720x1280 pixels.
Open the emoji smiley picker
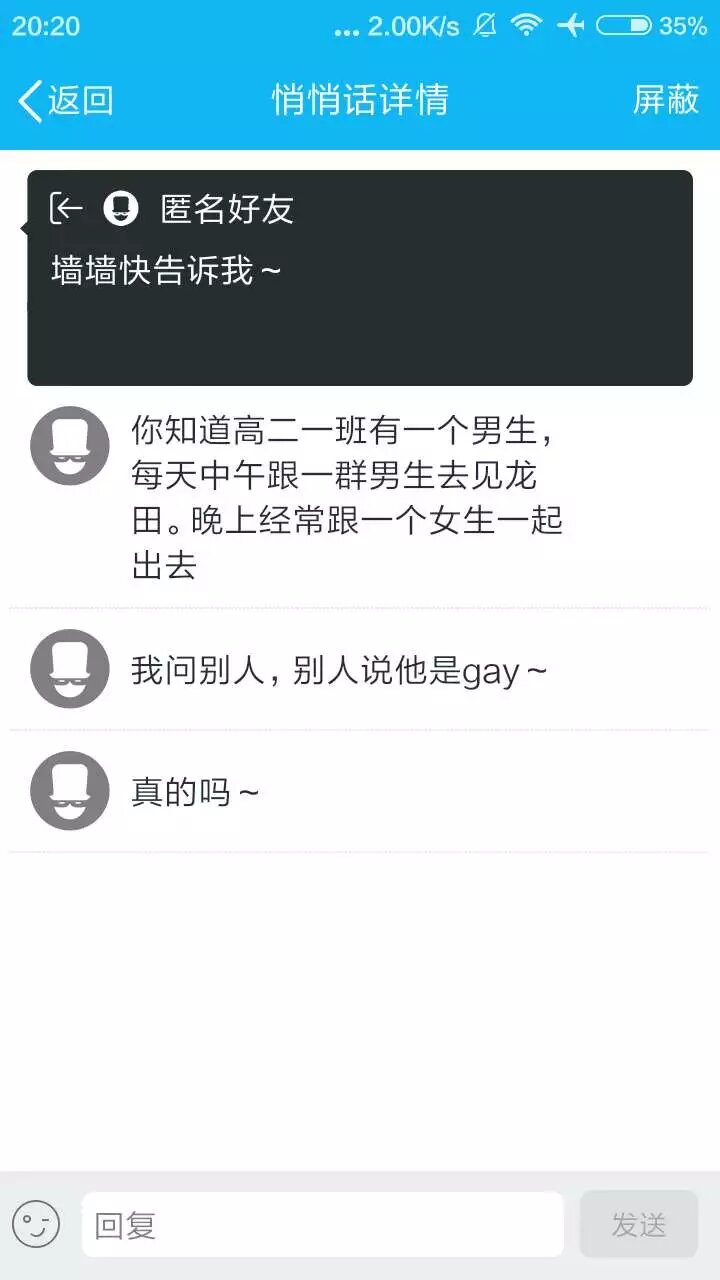[x=36, y=1224]
